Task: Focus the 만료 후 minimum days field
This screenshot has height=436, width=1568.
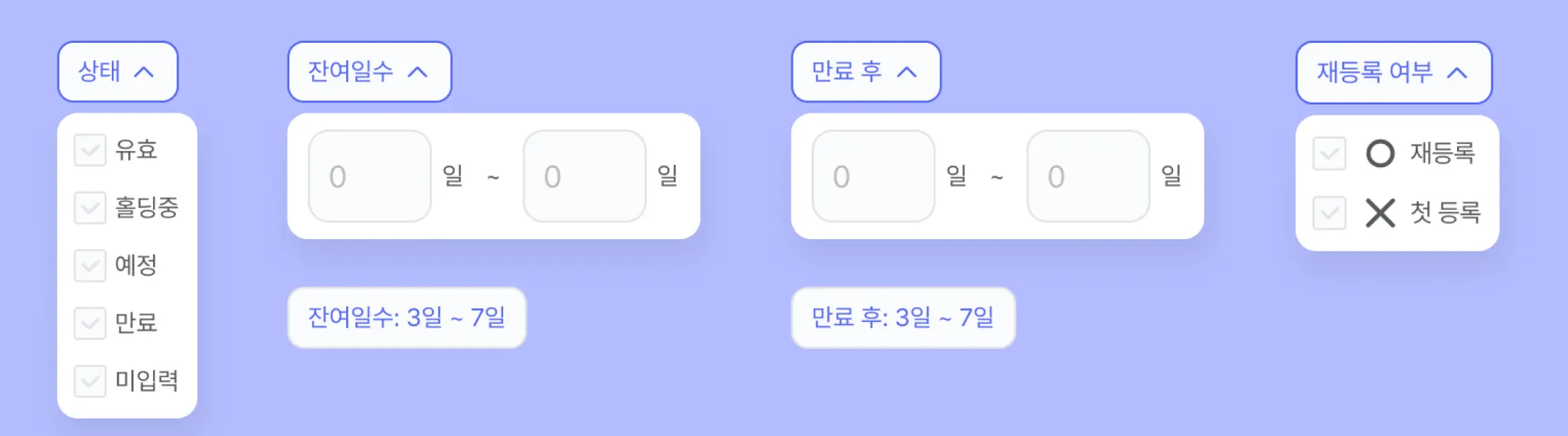Action: coord(873,176)
